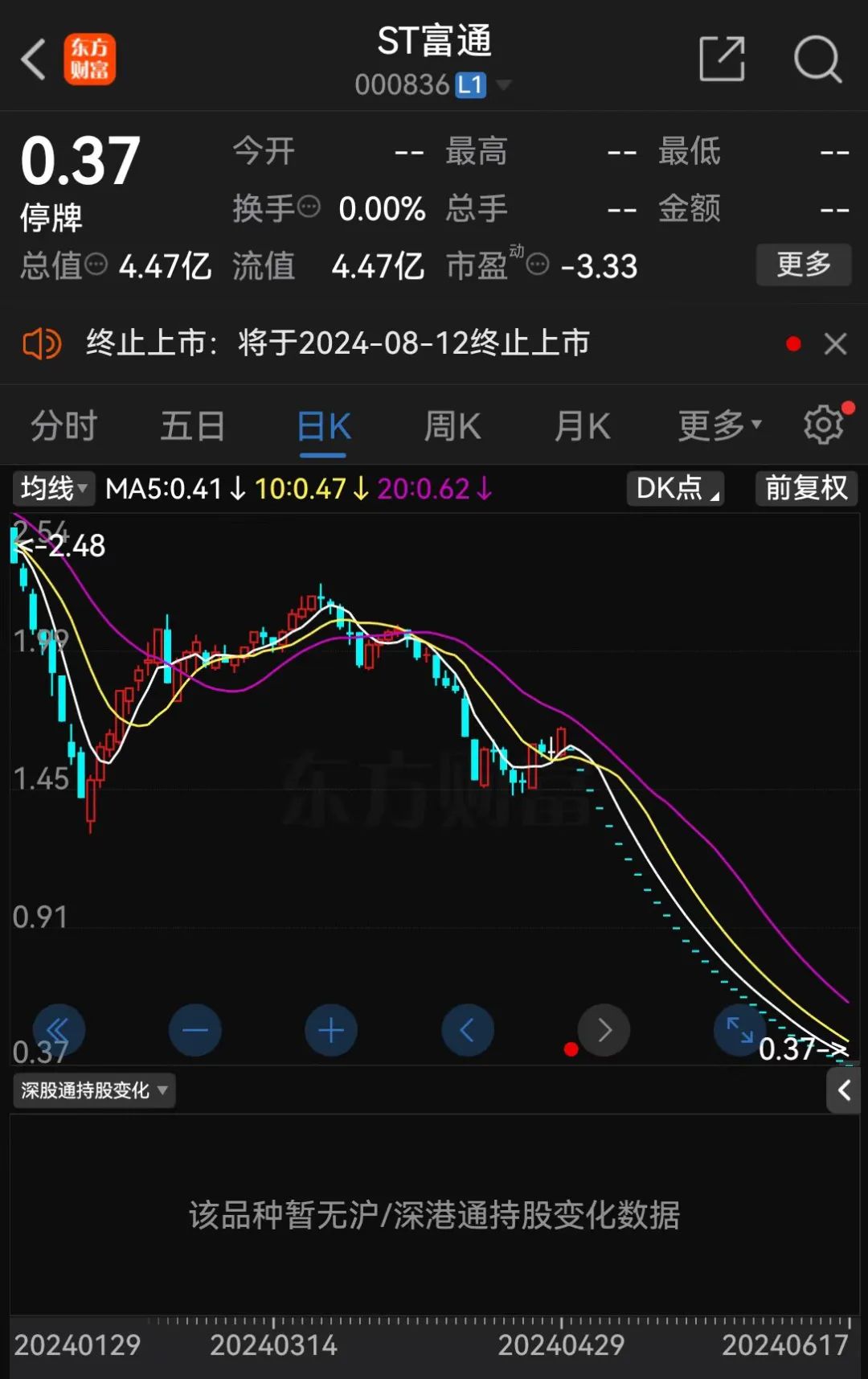Tap 更多 button for more quote details
Viewport: 868px width, 1379px height.
(x=803, y=265)
